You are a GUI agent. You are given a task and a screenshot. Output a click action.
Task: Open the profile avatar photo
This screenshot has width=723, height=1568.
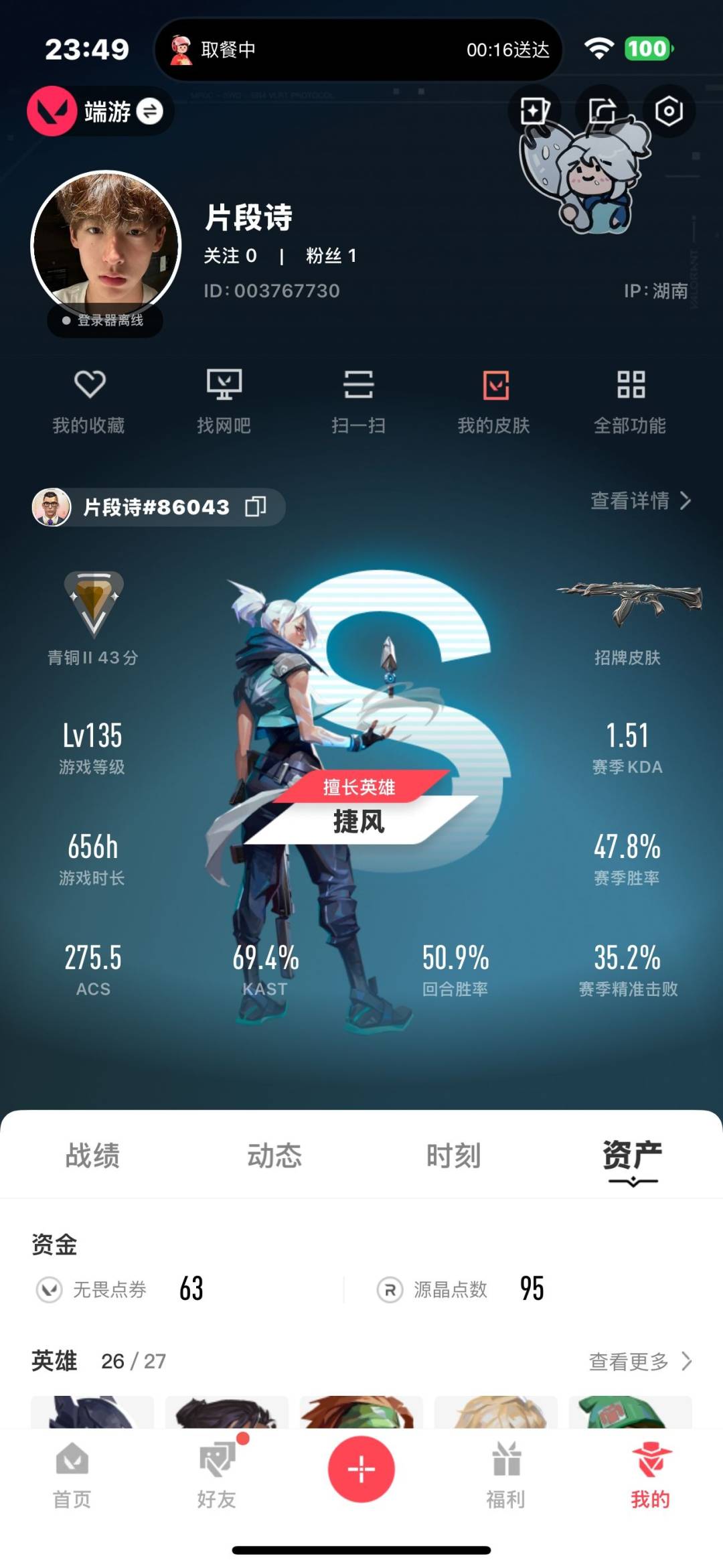click(x=106, y=246)
